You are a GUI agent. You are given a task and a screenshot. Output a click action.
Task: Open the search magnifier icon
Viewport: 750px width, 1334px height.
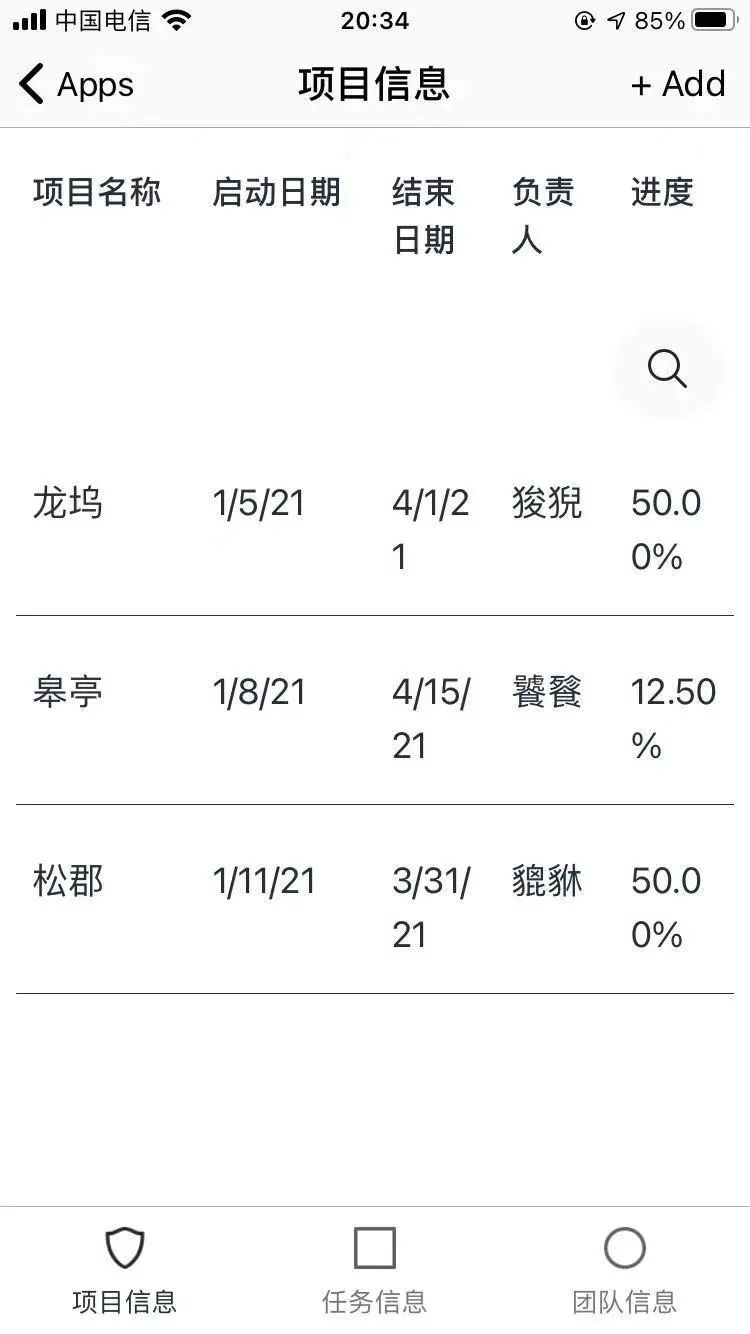point(667,369)
